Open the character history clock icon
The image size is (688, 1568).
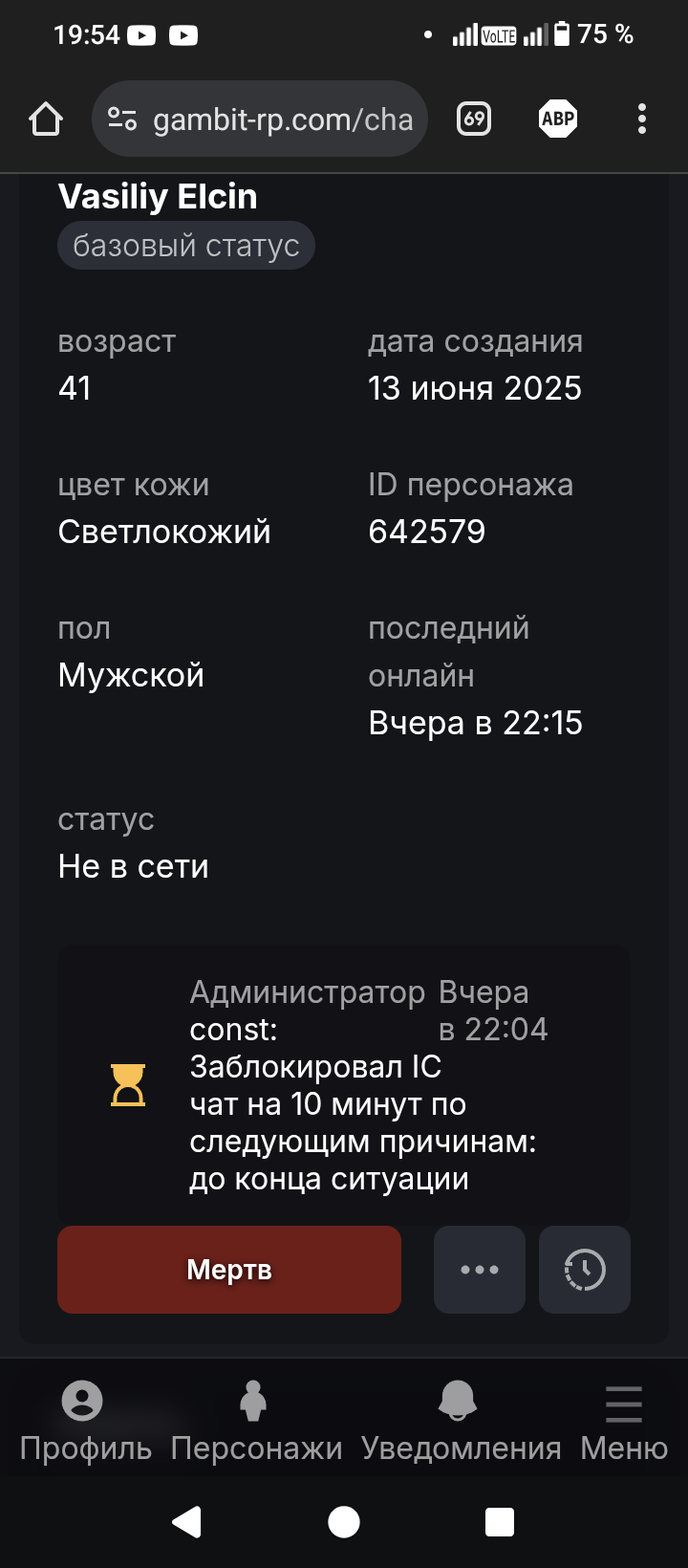pos(585,1270)
